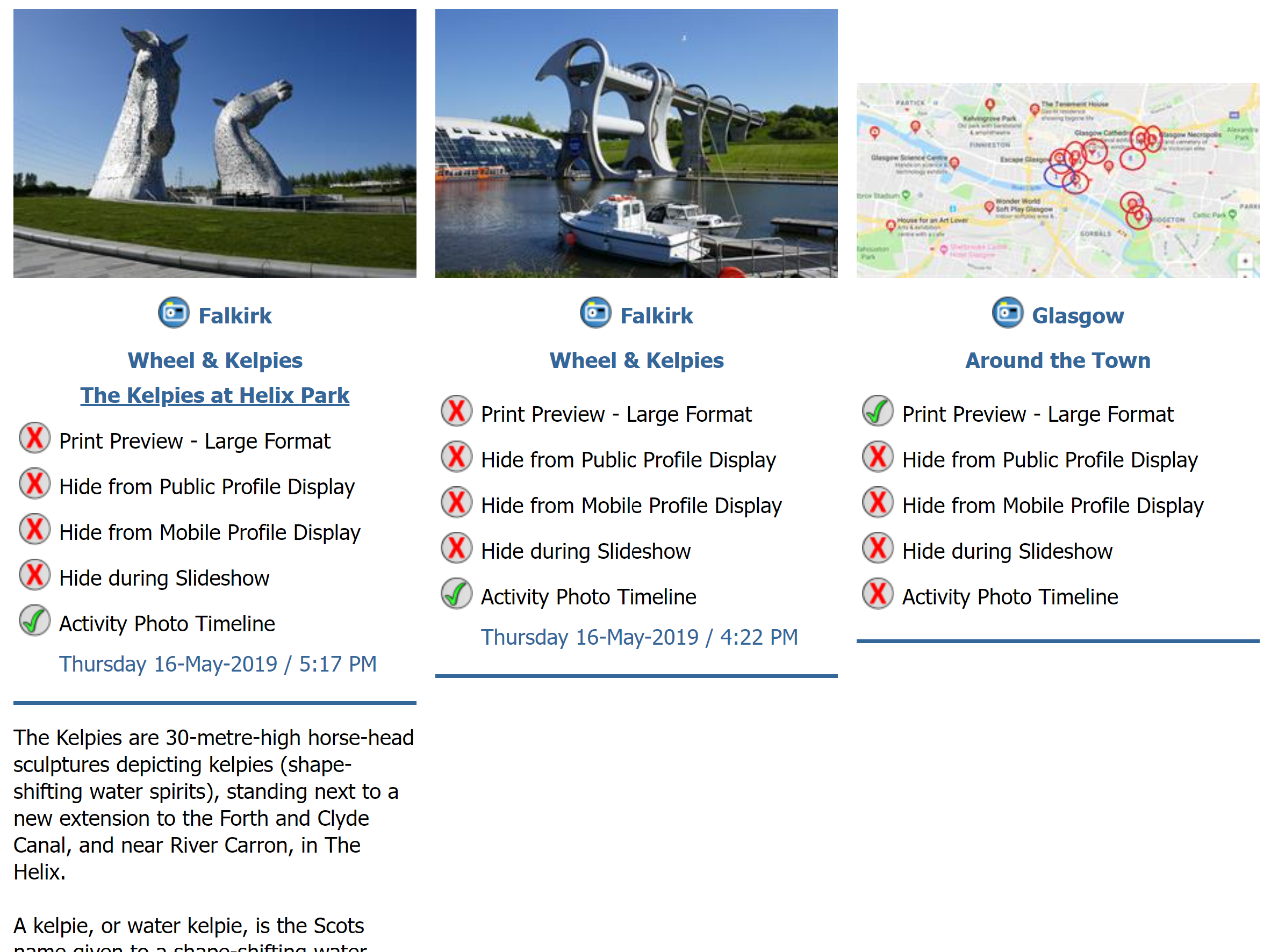Screen dimensions: 1271x952
Task: Toggle Print Preview for Glasgow map
Action: pyautogui.click(x=878, y=412)
